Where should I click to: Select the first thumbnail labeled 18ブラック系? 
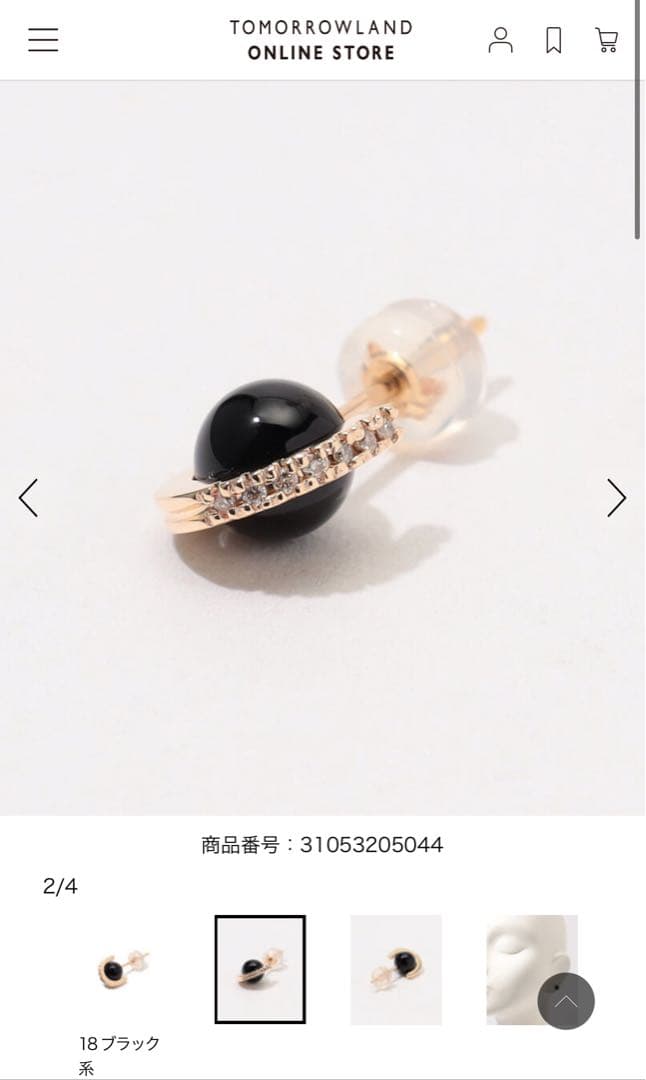point(124,969)
